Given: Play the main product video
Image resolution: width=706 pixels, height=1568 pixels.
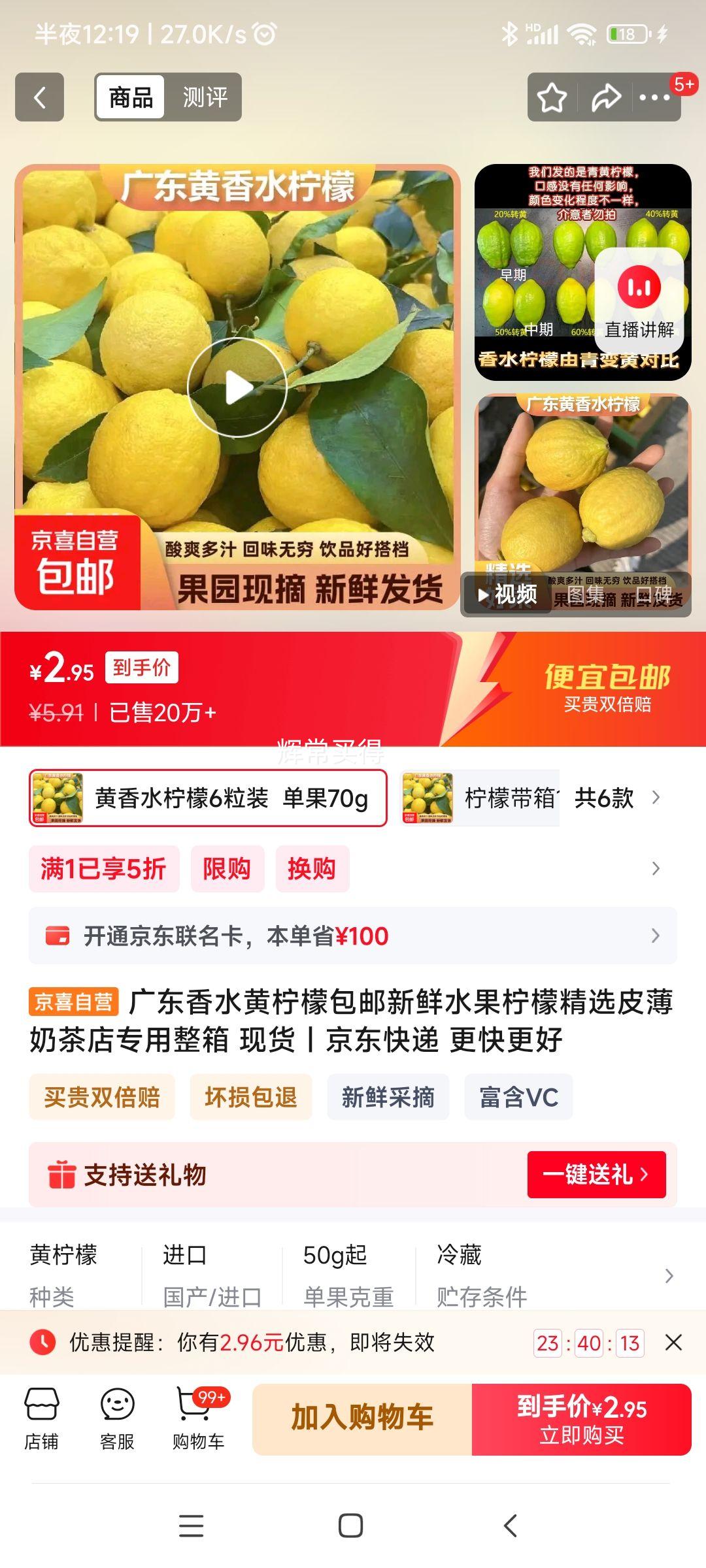Looking at the screenshot, I should pos(237,388).
